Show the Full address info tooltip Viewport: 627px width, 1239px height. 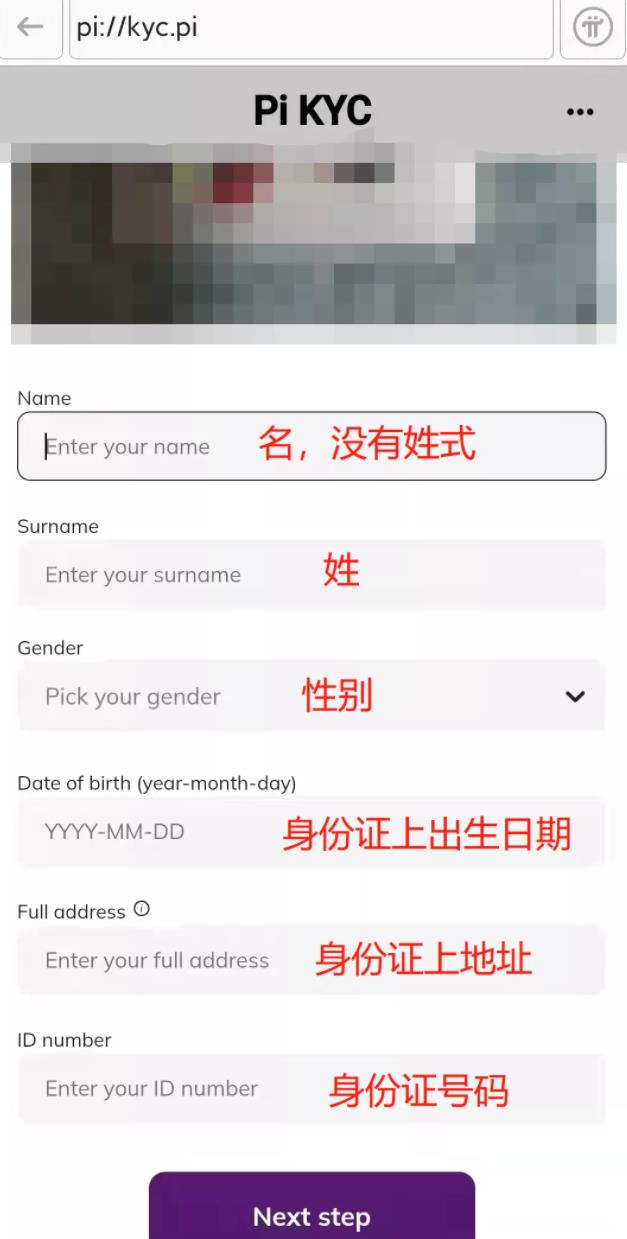(x=141, y=909)
